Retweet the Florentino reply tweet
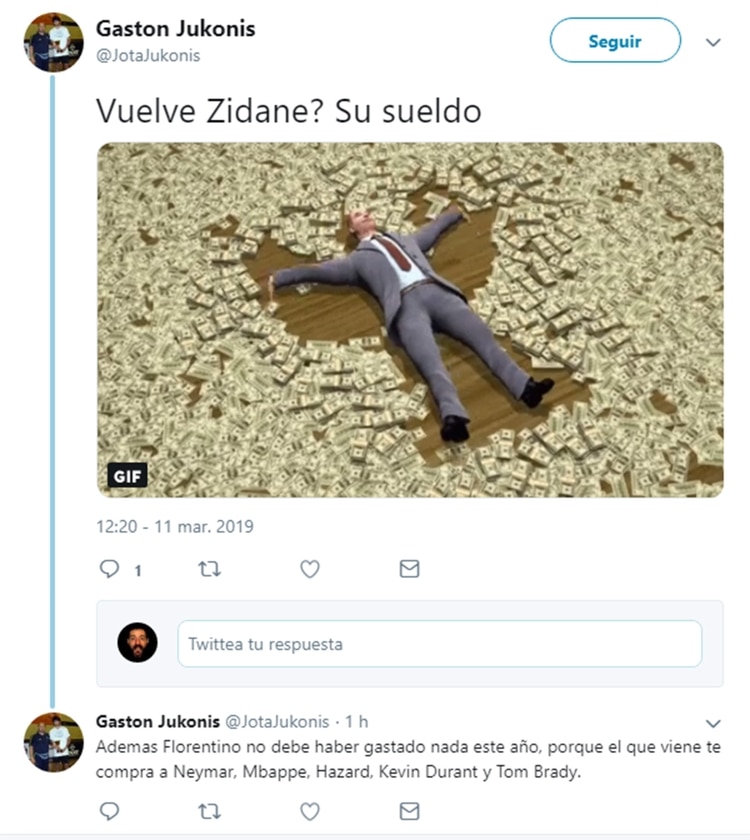The width and height of the screenshot is (750, 840). point(209,810)
